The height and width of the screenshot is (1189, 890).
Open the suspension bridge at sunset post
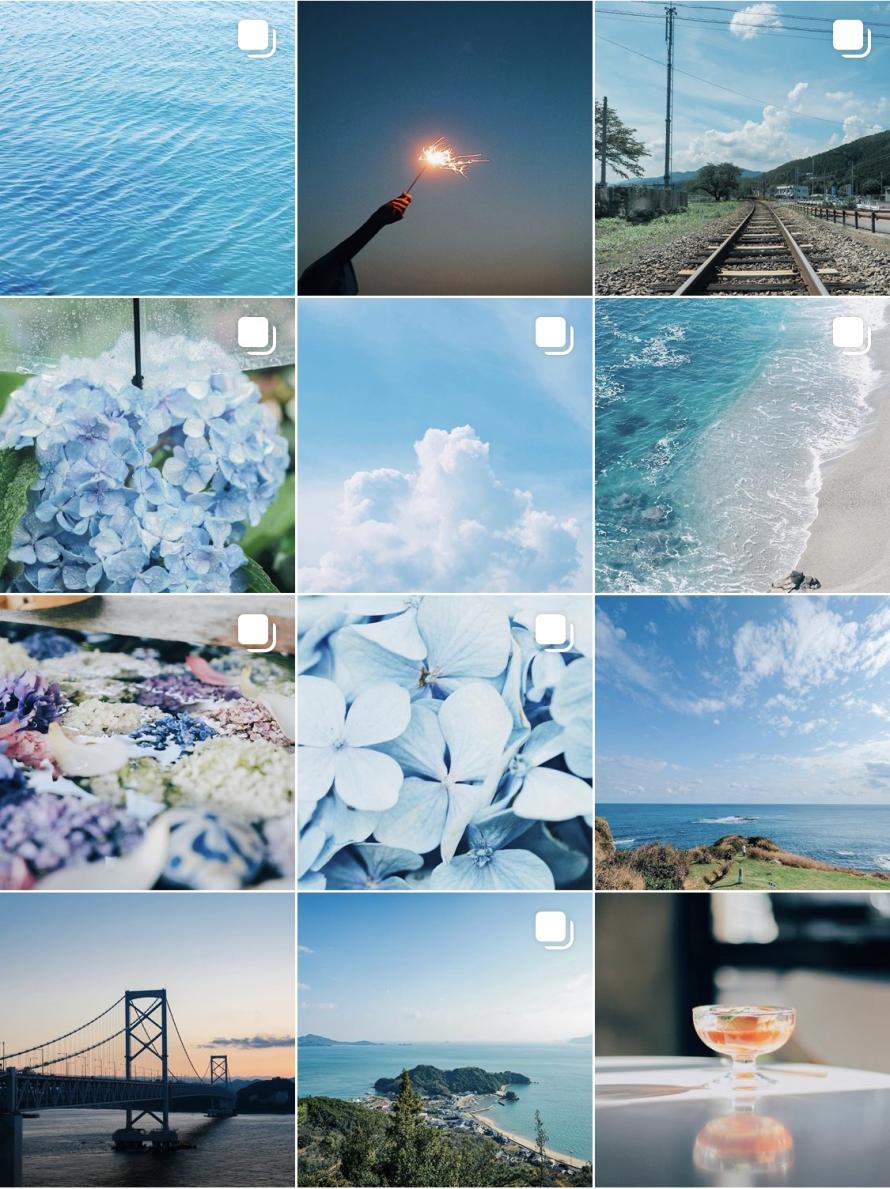click(147, 1040)
